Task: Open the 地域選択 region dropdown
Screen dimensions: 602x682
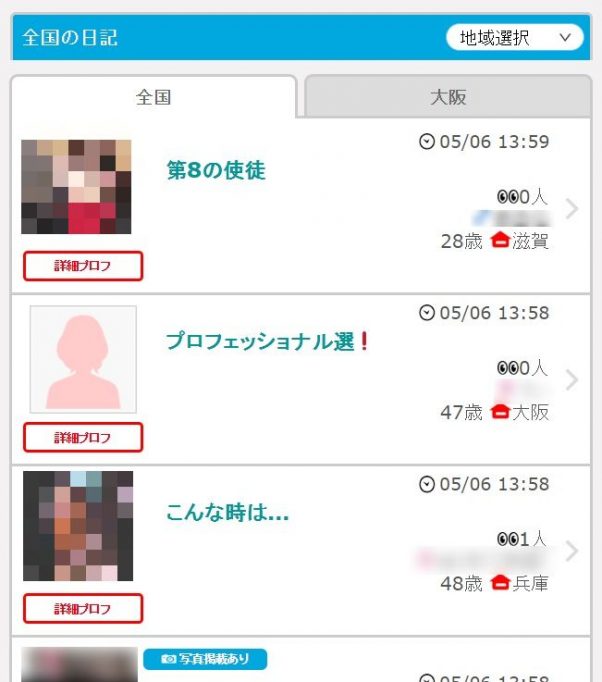Action: click(515, 38)
